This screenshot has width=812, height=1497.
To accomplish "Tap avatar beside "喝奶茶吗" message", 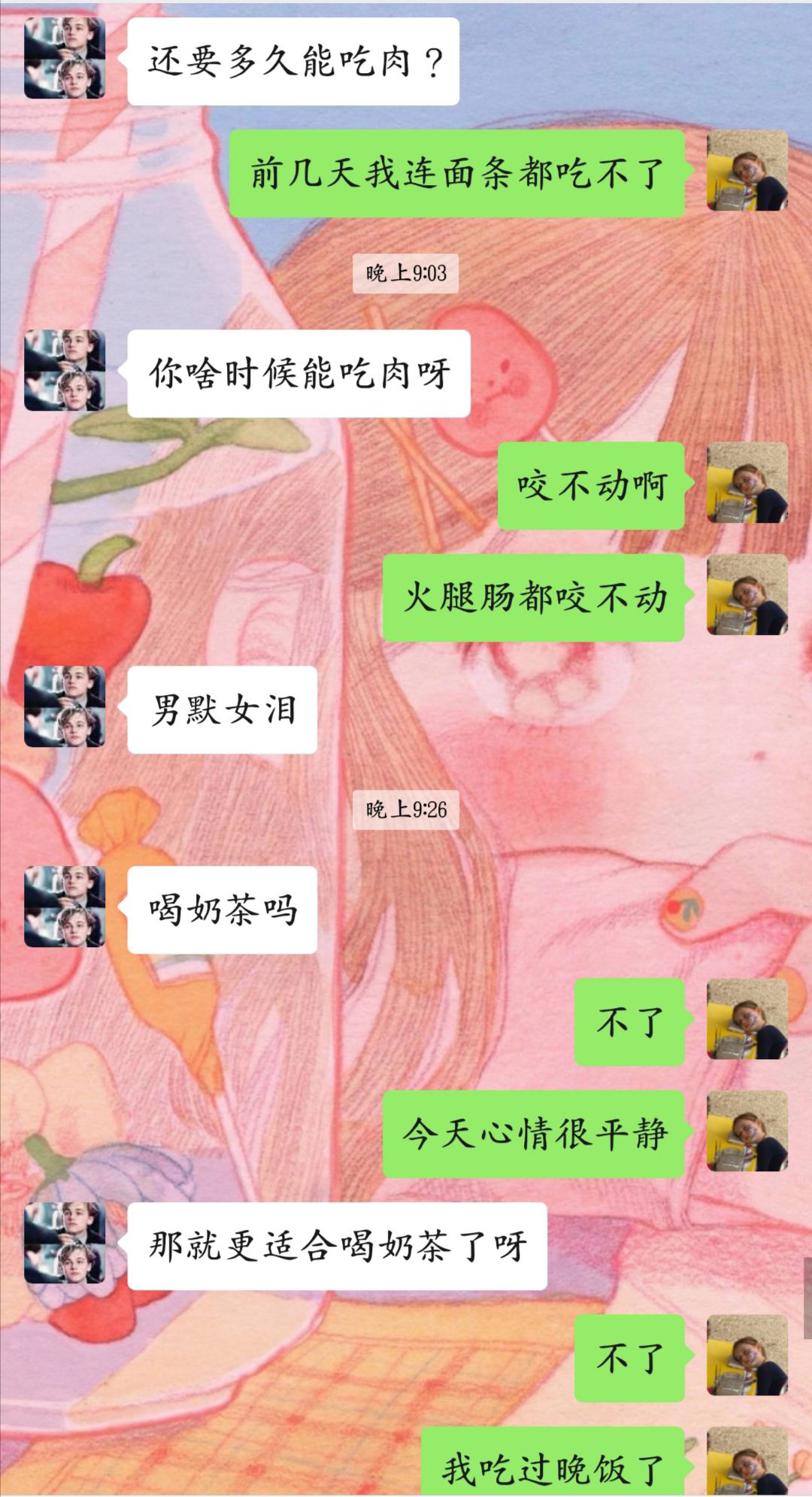I will tap(65, 907).
